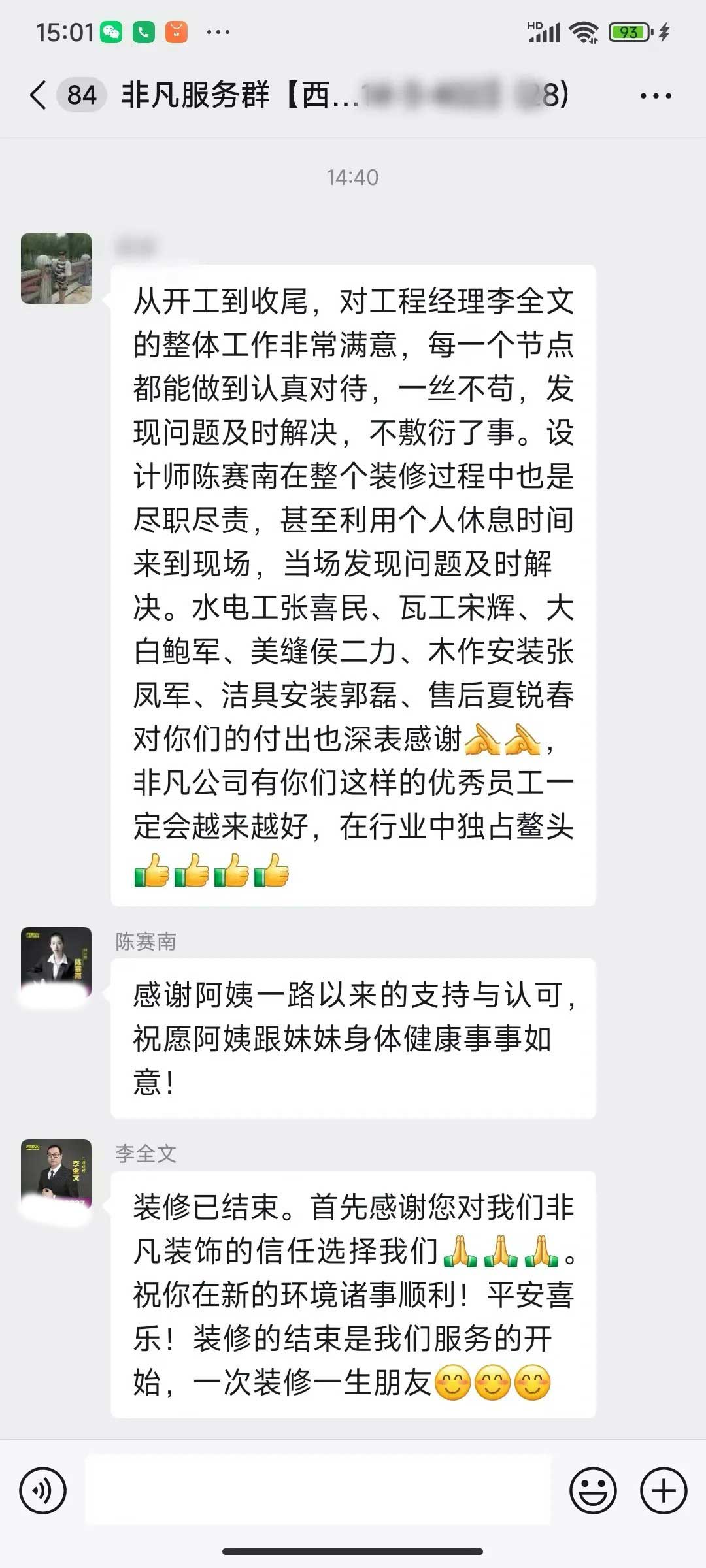View 陈赛南's profile avatar

tap(56, 962)
